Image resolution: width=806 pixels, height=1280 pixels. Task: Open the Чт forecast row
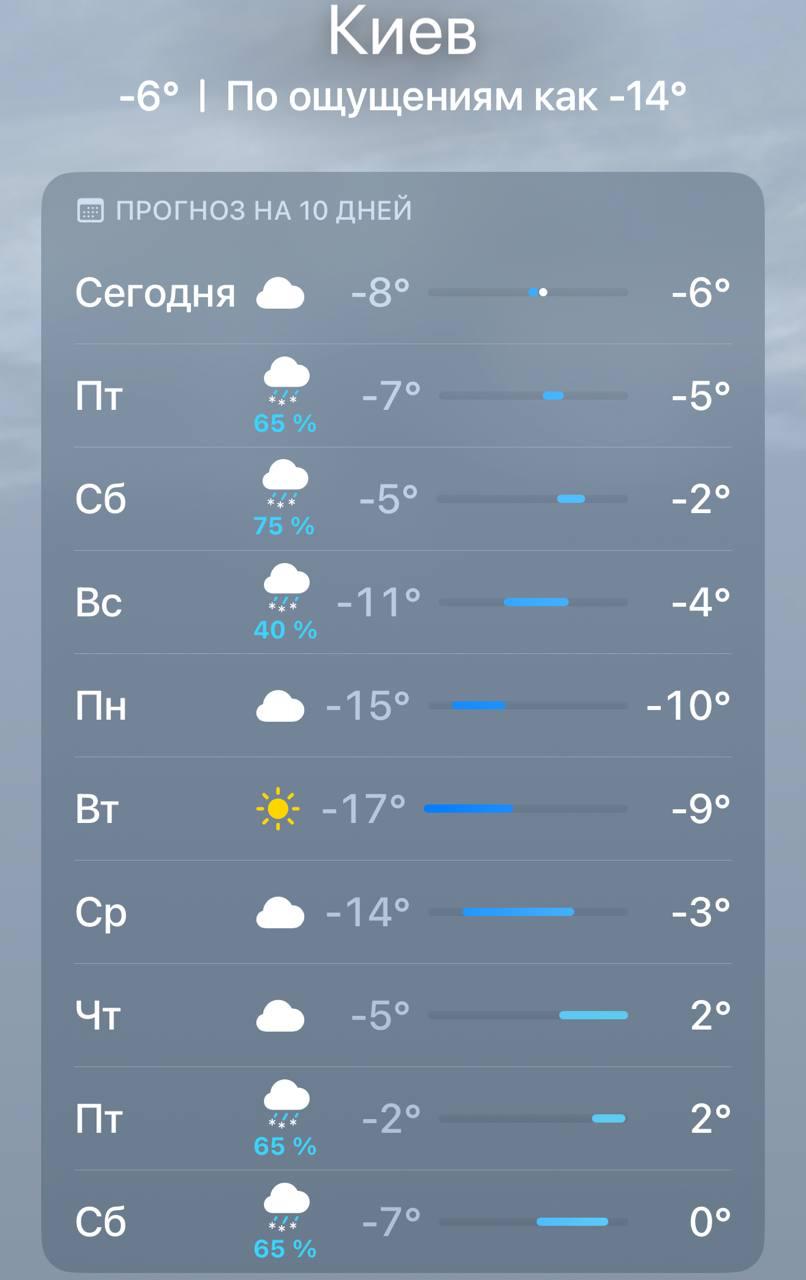click(402, 1016)
